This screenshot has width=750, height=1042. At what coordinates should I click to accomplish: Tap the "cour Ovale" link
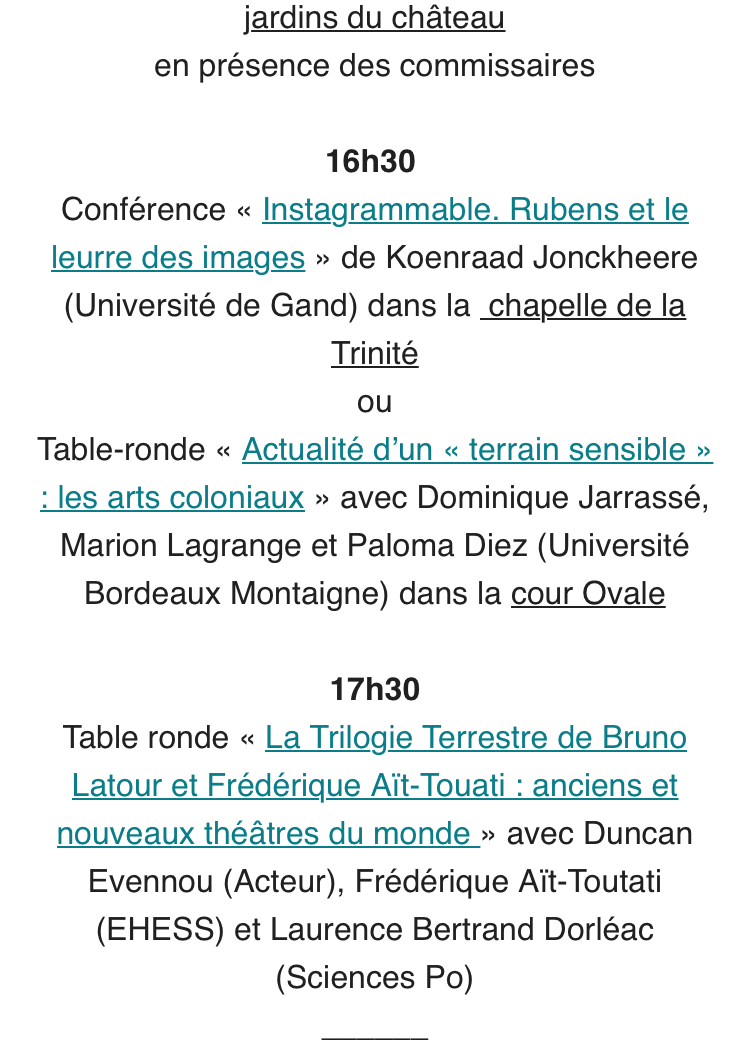(x=588, y=594)
